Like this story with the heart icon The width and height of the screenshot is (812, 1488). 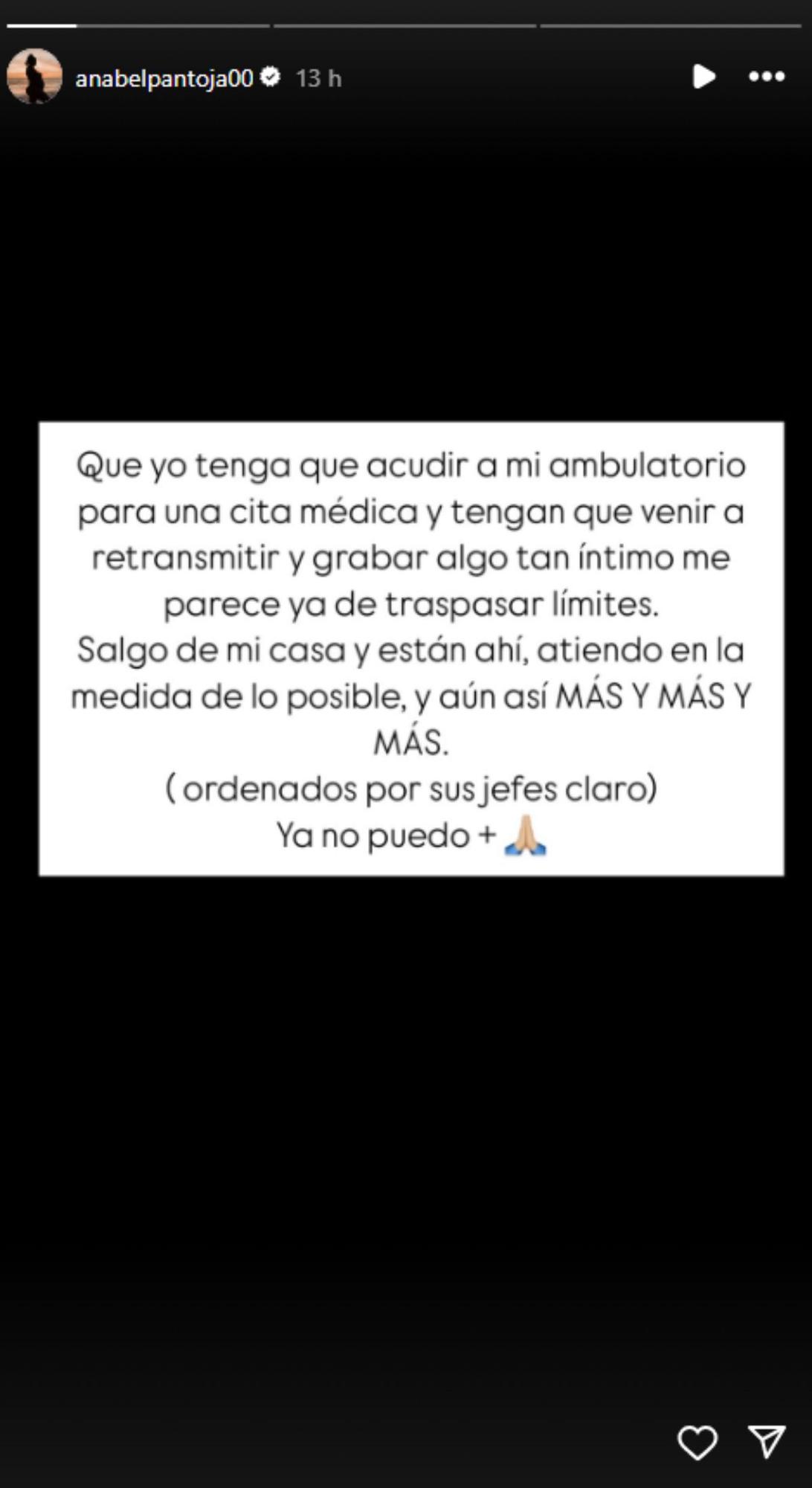[x=697, y=1443]
